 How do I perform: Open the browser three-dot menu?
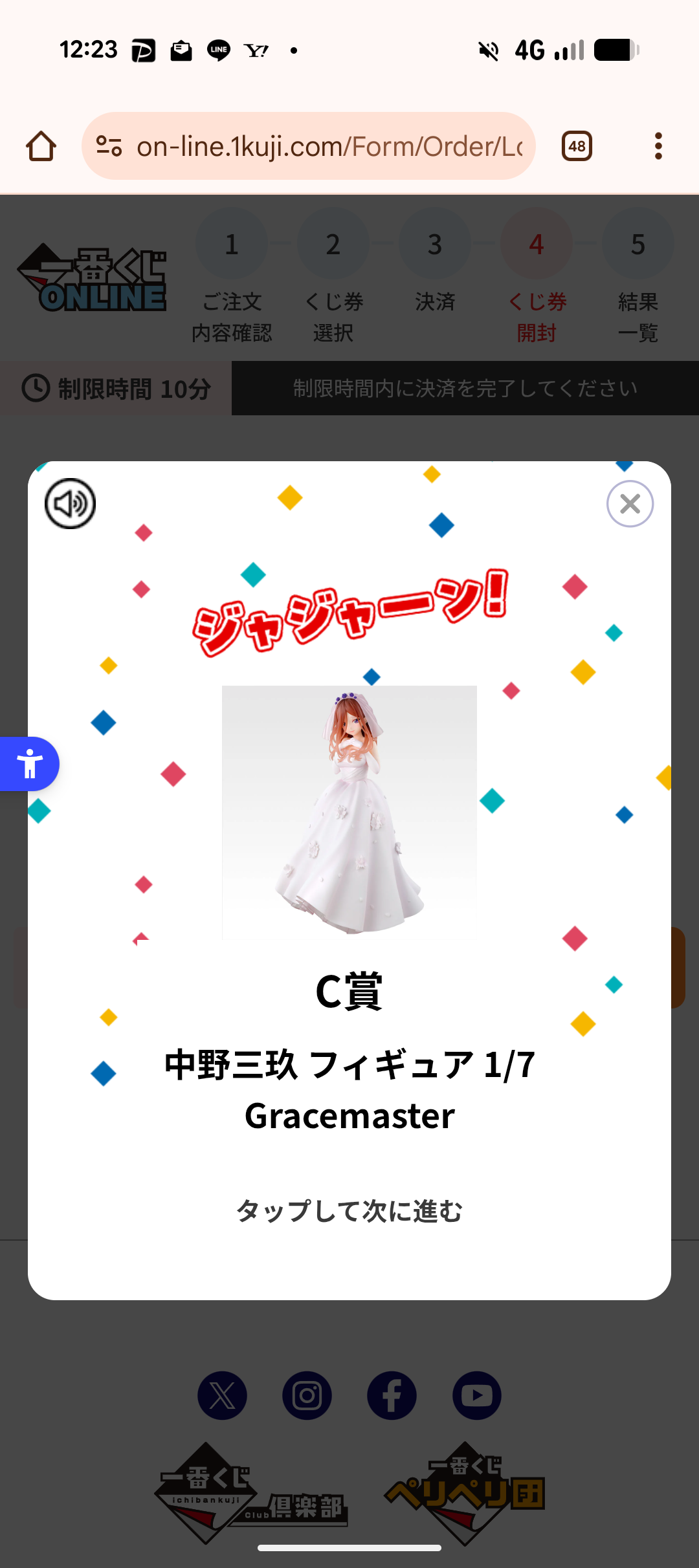[x=658, y=145]
